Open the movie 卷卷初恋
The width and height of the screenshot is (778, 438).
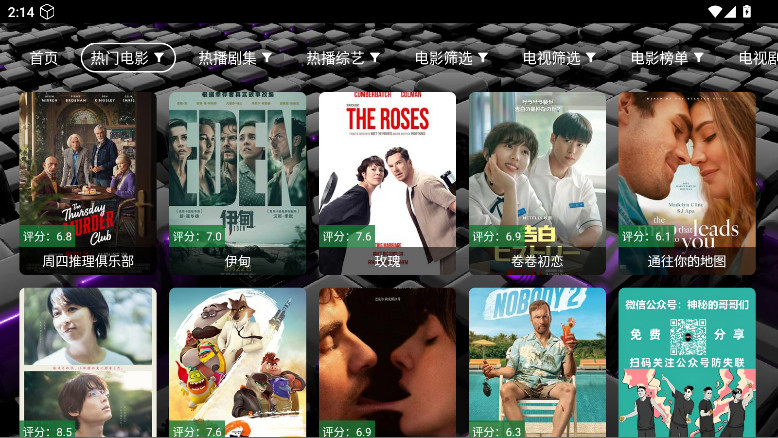click(537, 180)
